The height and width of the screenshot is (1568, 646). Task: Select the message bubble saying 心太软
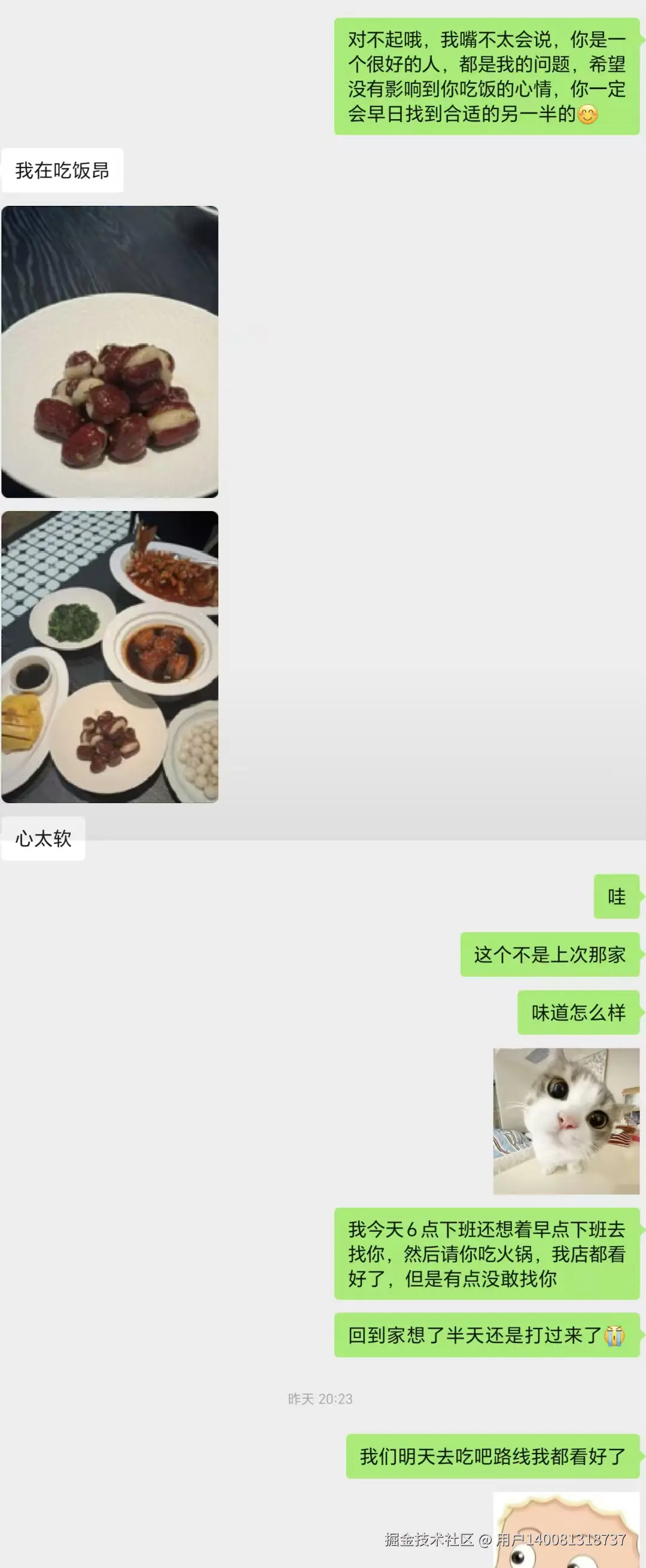pyautogui.click(x=44, y=838)
